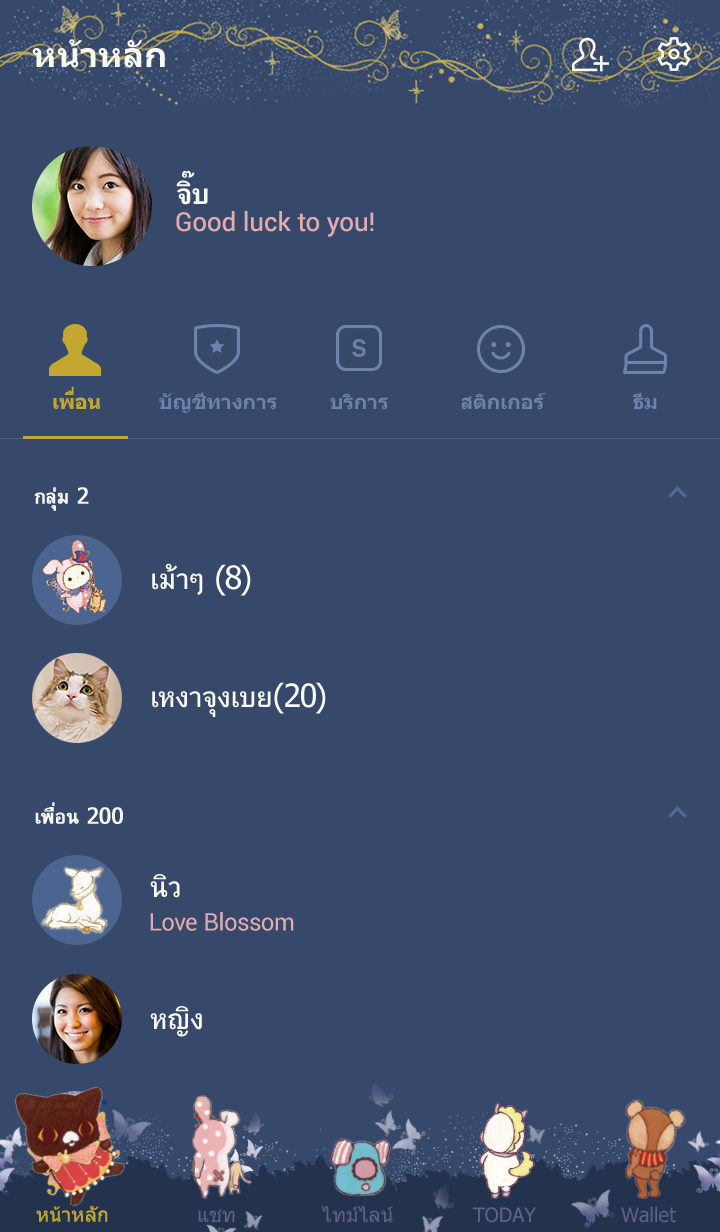
Task: Open the Wallet tab
Action: 648,1165
